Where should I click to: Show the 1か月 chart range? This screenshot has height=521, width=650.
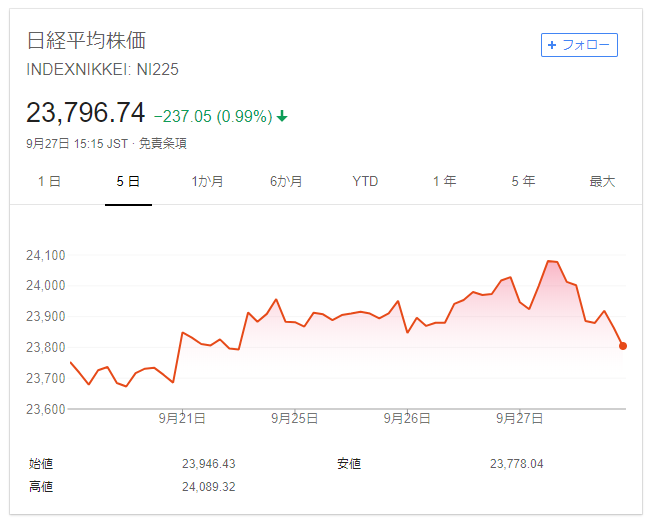(x=207, y=181)
